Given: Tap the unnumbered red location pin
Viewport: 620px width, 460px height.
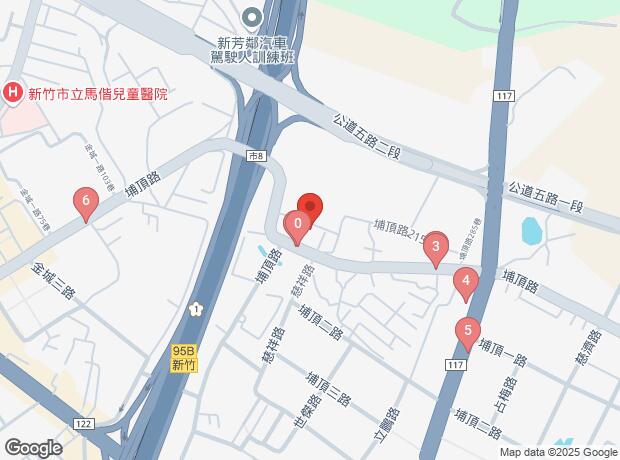Looking at the screenshot, I should tap(310, 209).
